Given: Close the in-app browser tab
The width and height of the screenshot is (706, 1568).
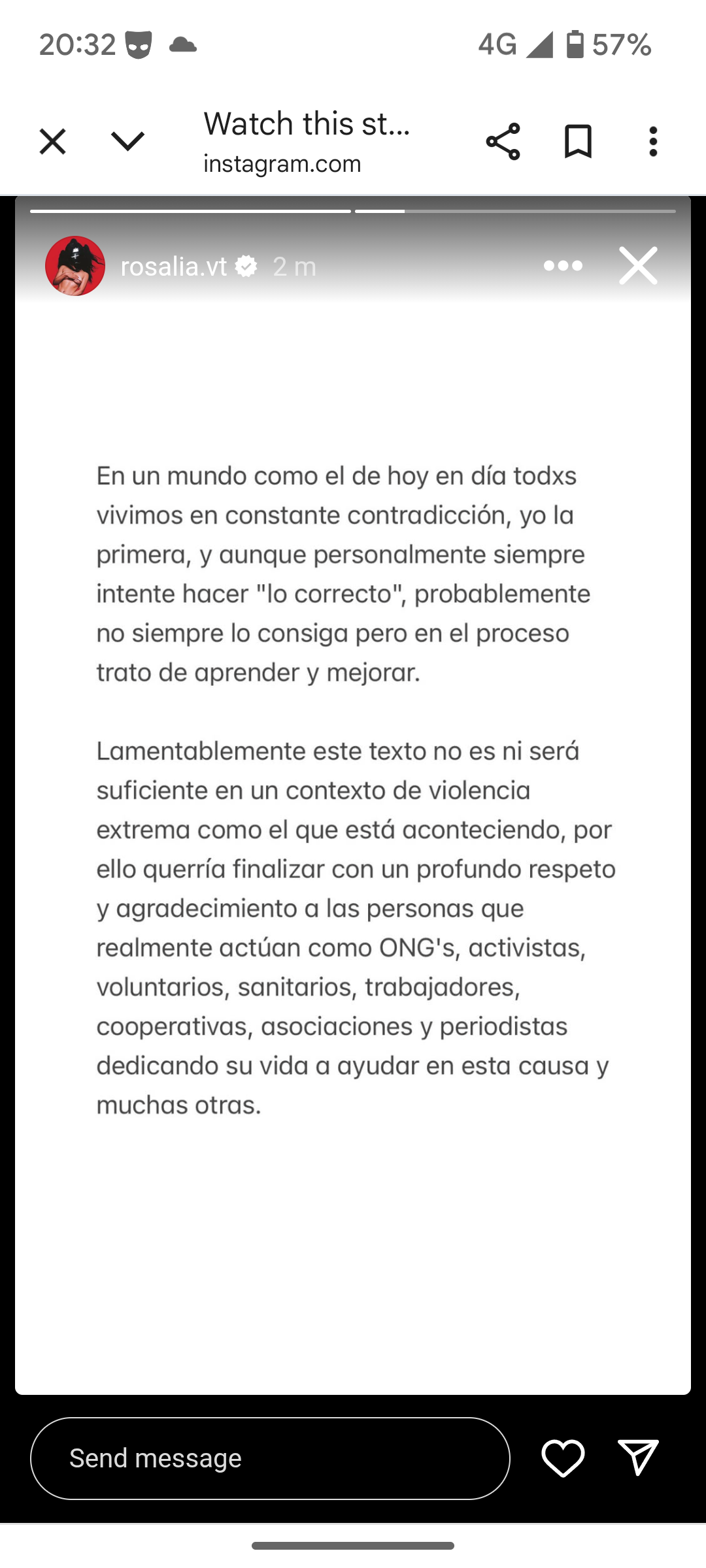Looking at the screenshot, I should (52, 141).
